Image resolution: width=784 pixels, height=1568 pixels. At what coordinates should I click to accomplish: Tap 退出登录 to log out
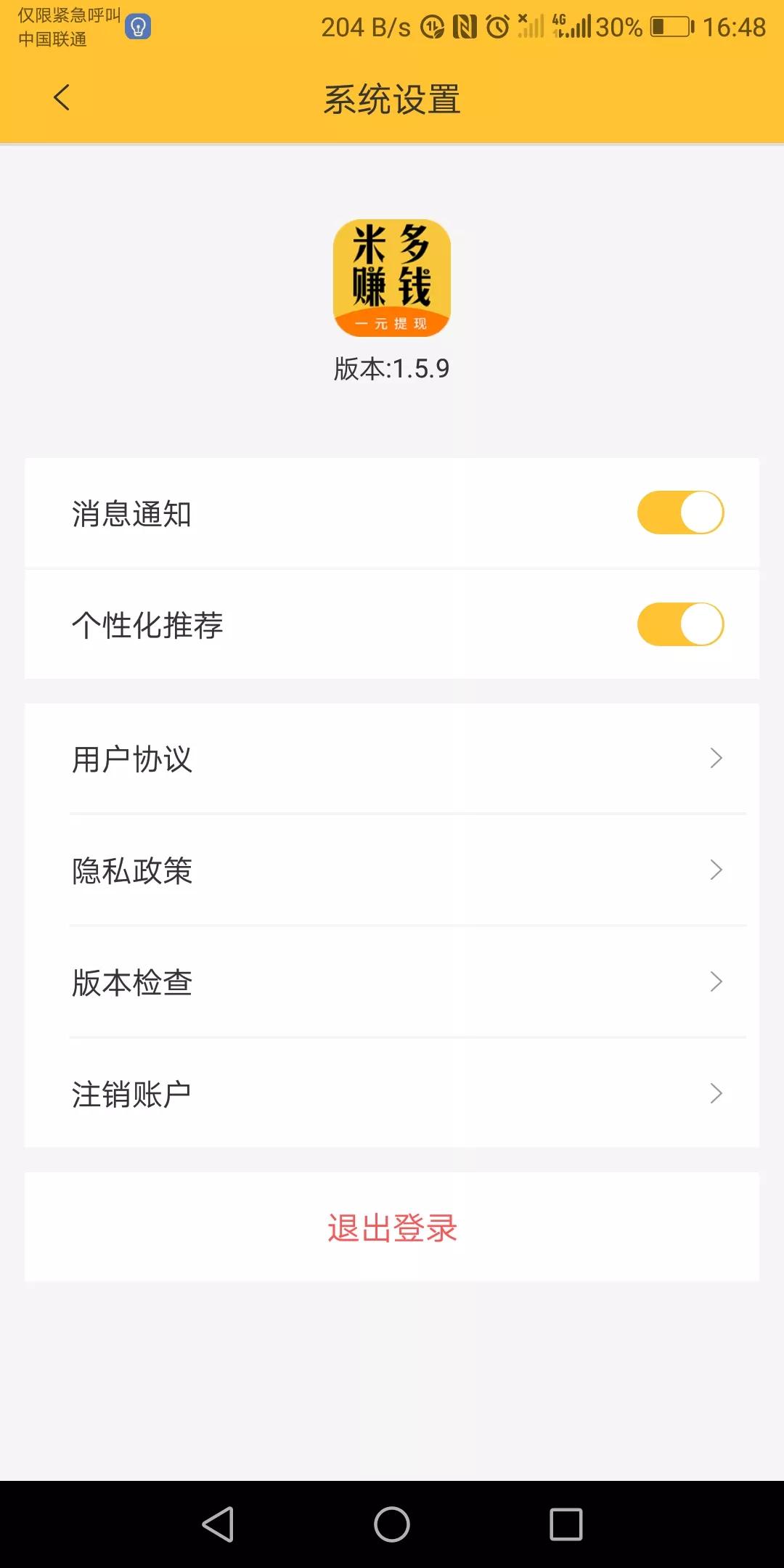click(392, 1227)
